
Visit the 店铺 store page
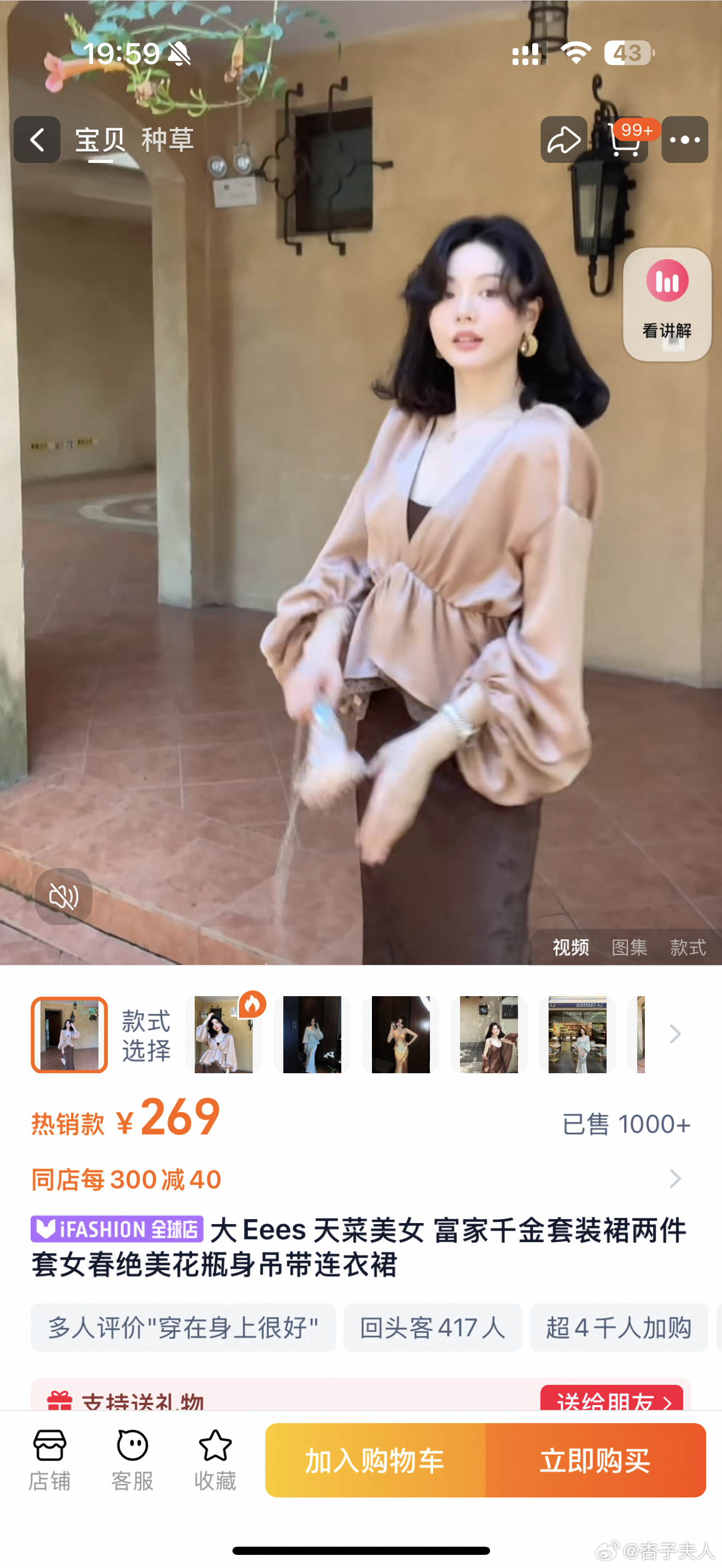click(x=50, y=1460)
